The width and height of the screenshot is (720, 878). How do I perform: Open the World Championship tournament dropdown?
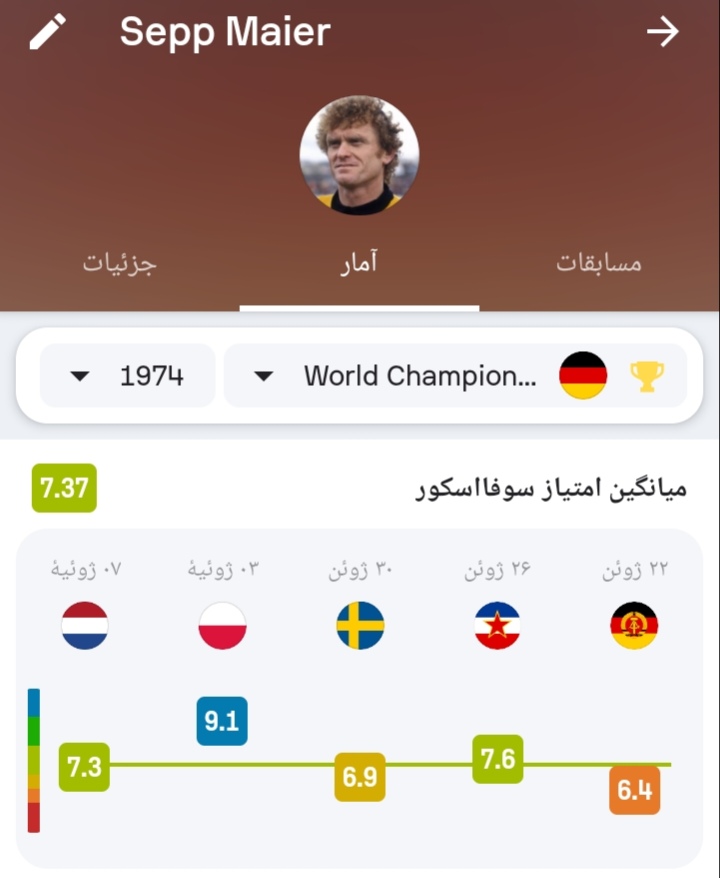pos(455,376)
